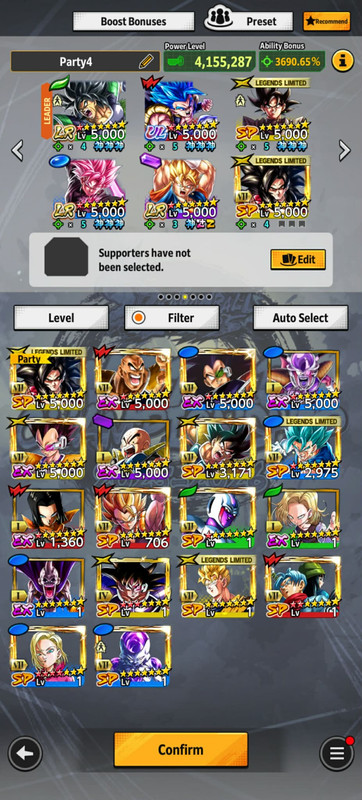The height and width of the screenshot is (800, 362).
Task: Go to the previous party with left arrow
Action: 17,151
